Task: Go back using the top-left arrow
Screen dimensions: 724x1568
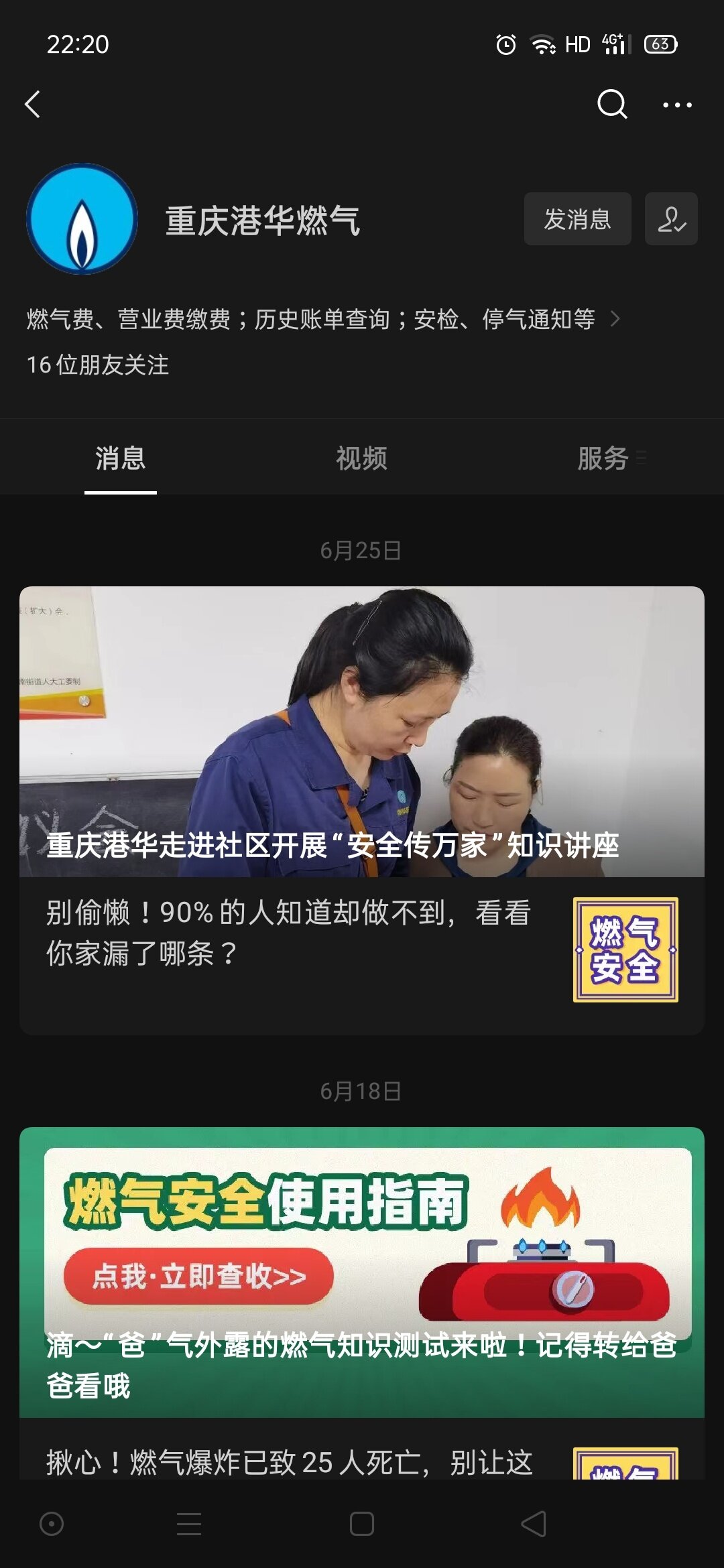Action: tap(32, 105)
